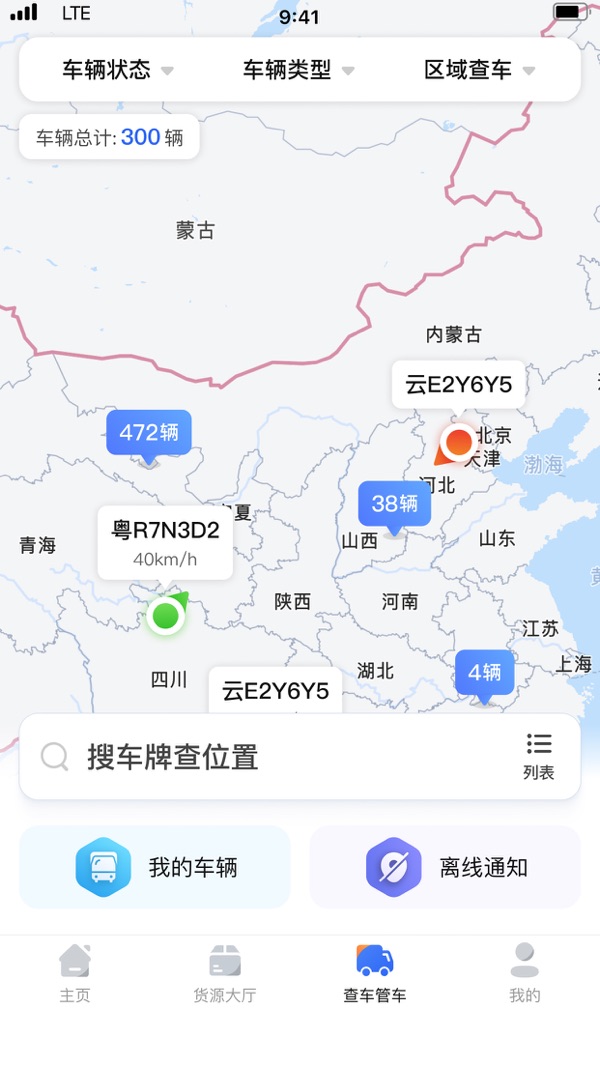Expand the 车辆状态 dropdown filter

(x=118, y=70)
